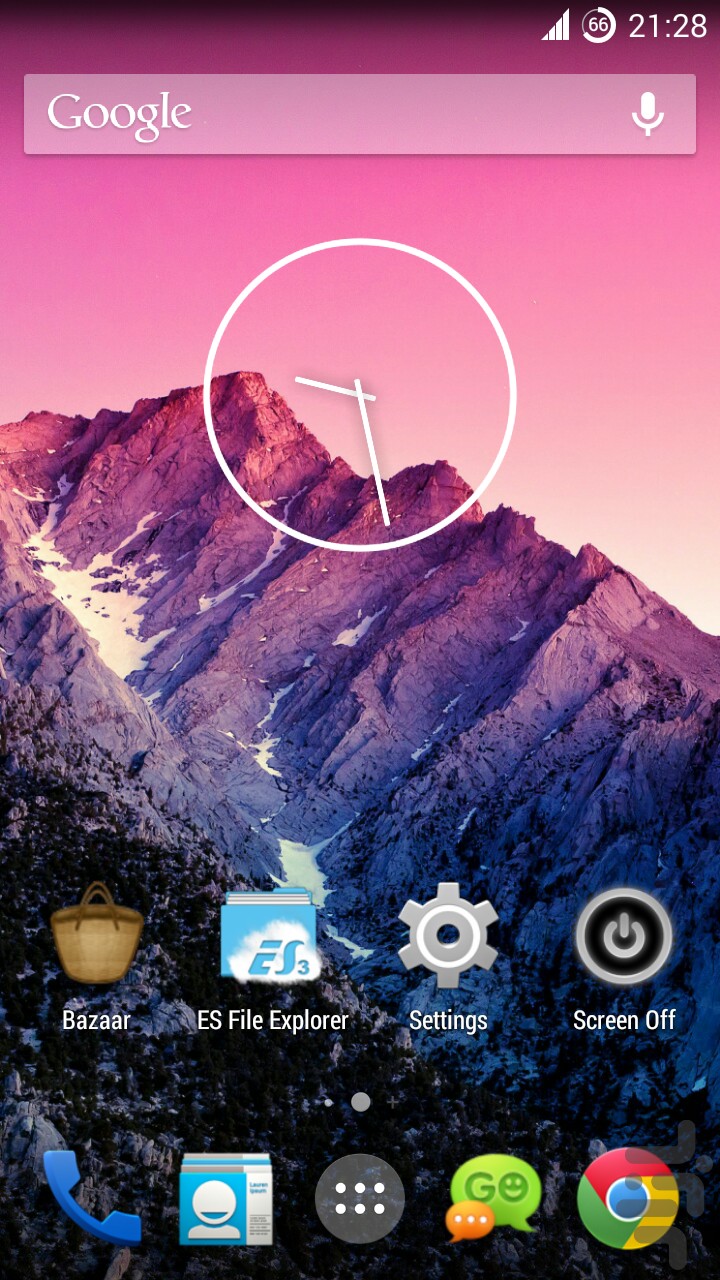The width and height of the screenshot is (720, 1280).
Task: Open the app drawer
Action: (x=360, y=1198)
